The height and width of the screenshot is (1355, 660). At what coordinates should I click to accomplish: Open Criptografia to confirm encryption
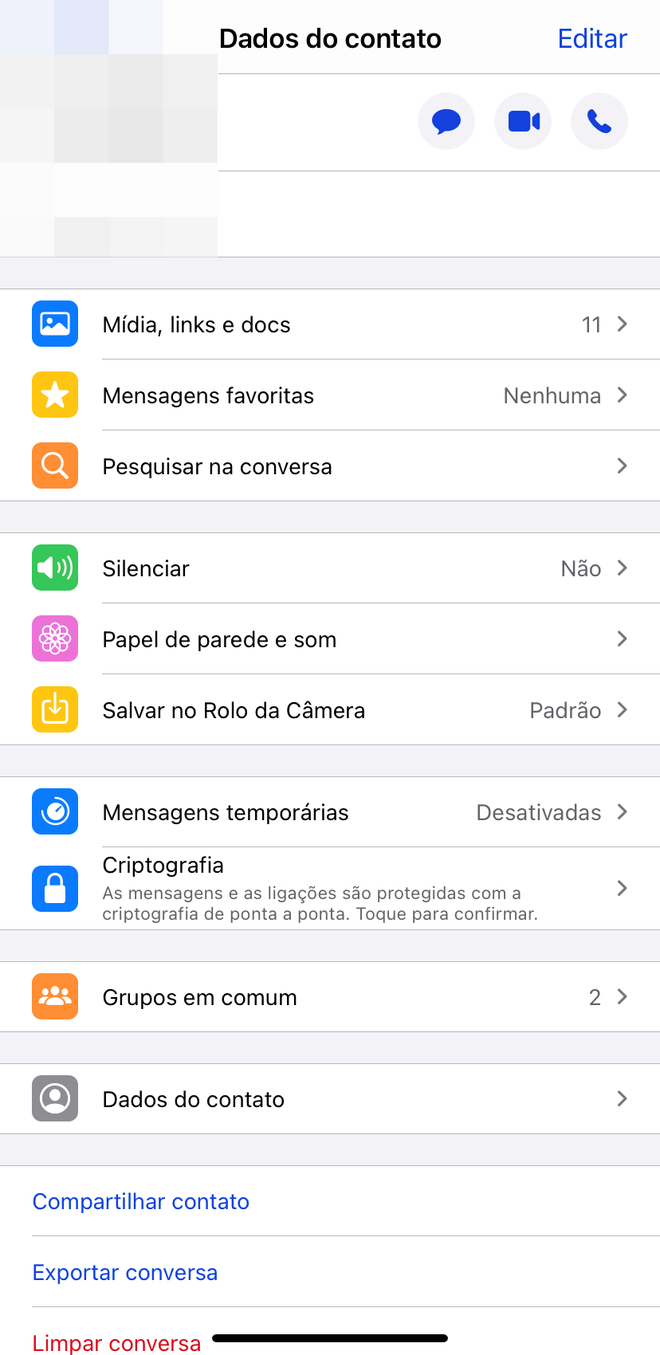(x=330, y=889)
